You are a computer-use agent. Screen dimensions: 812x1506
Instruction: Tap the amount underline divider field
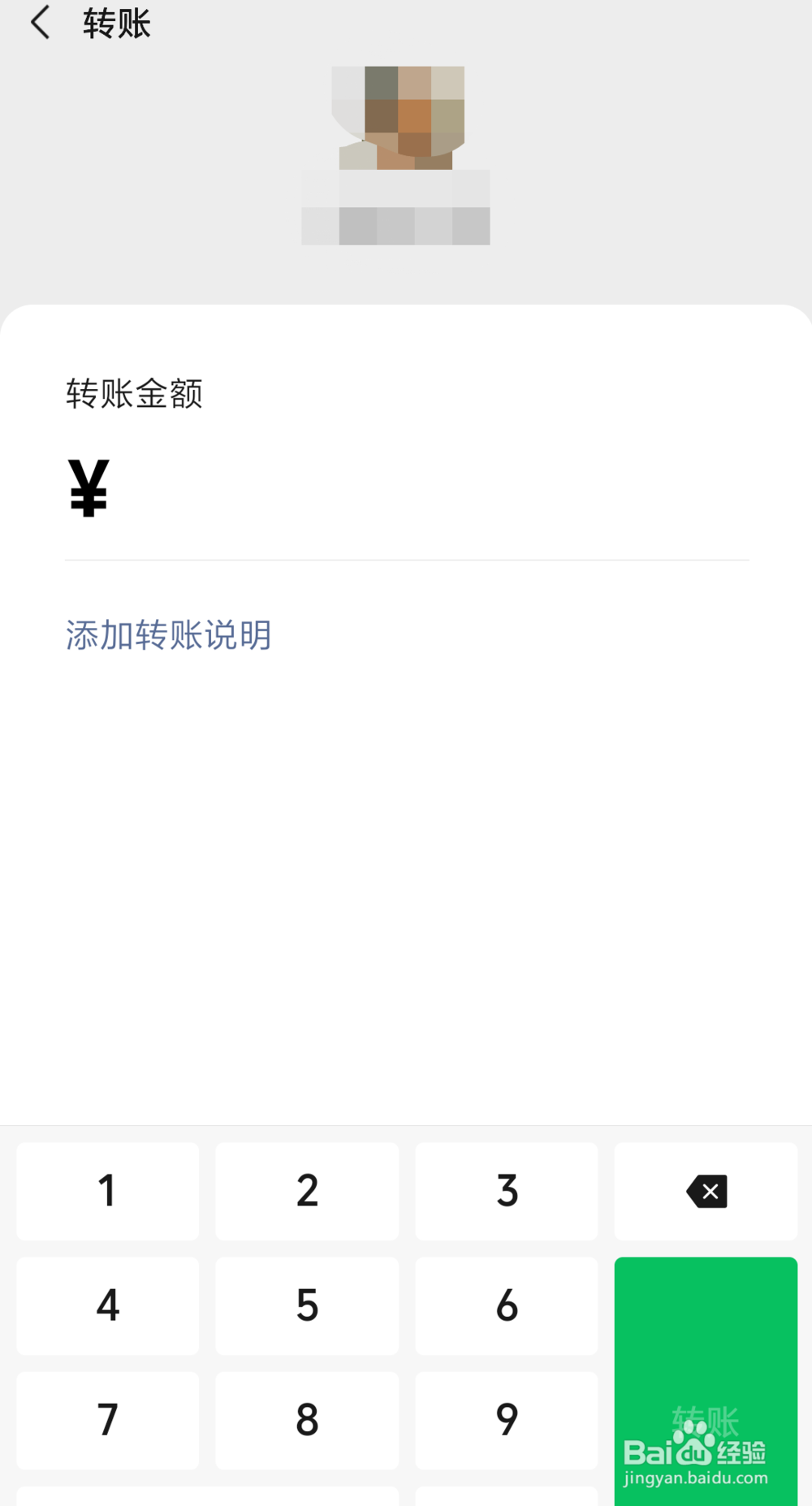(x=406, y=558)
